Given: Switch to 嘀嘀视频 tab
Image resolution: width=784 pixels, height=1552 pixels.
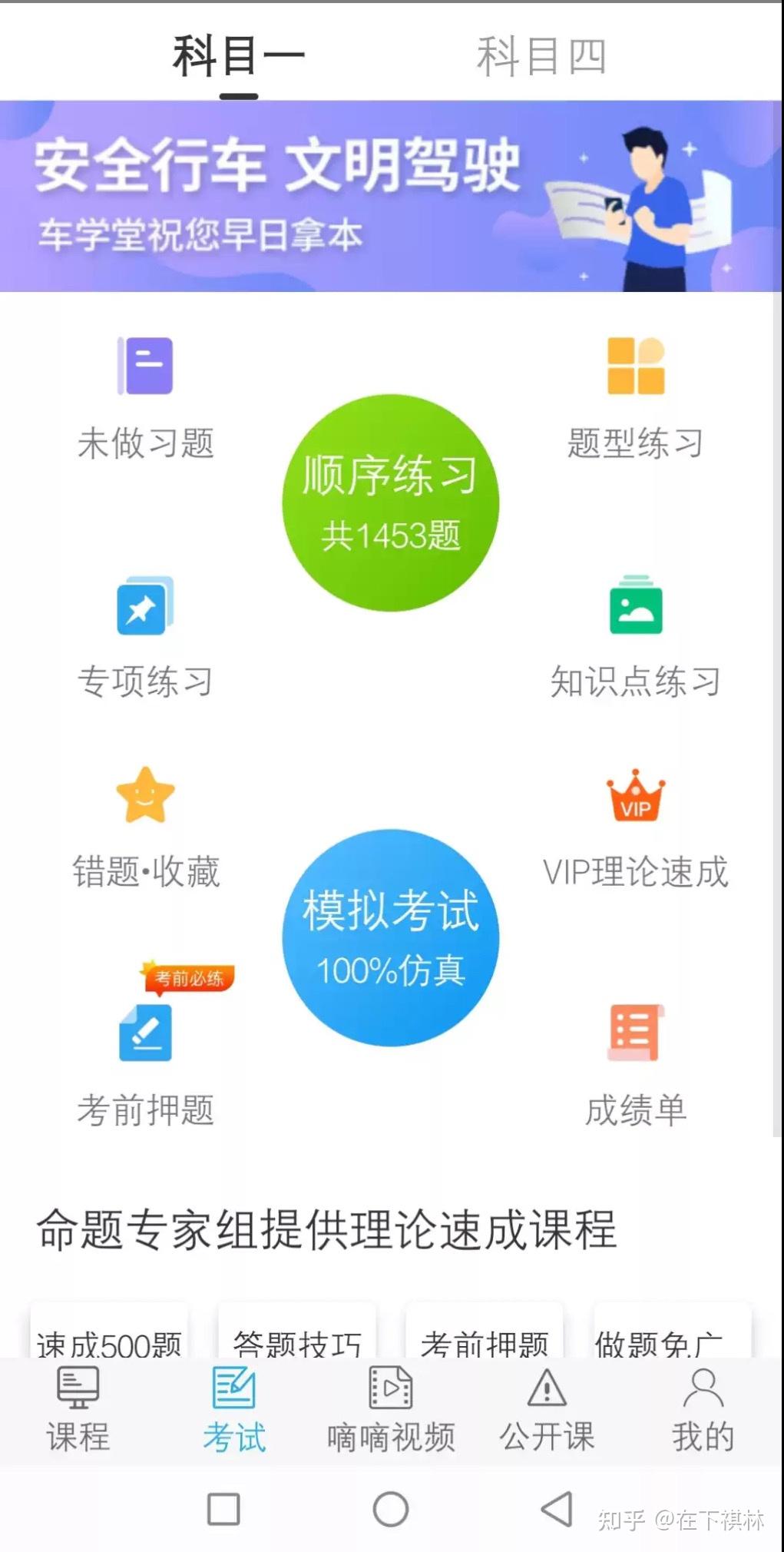Looking at the screenshot, I should click(x=391, y=1411).
